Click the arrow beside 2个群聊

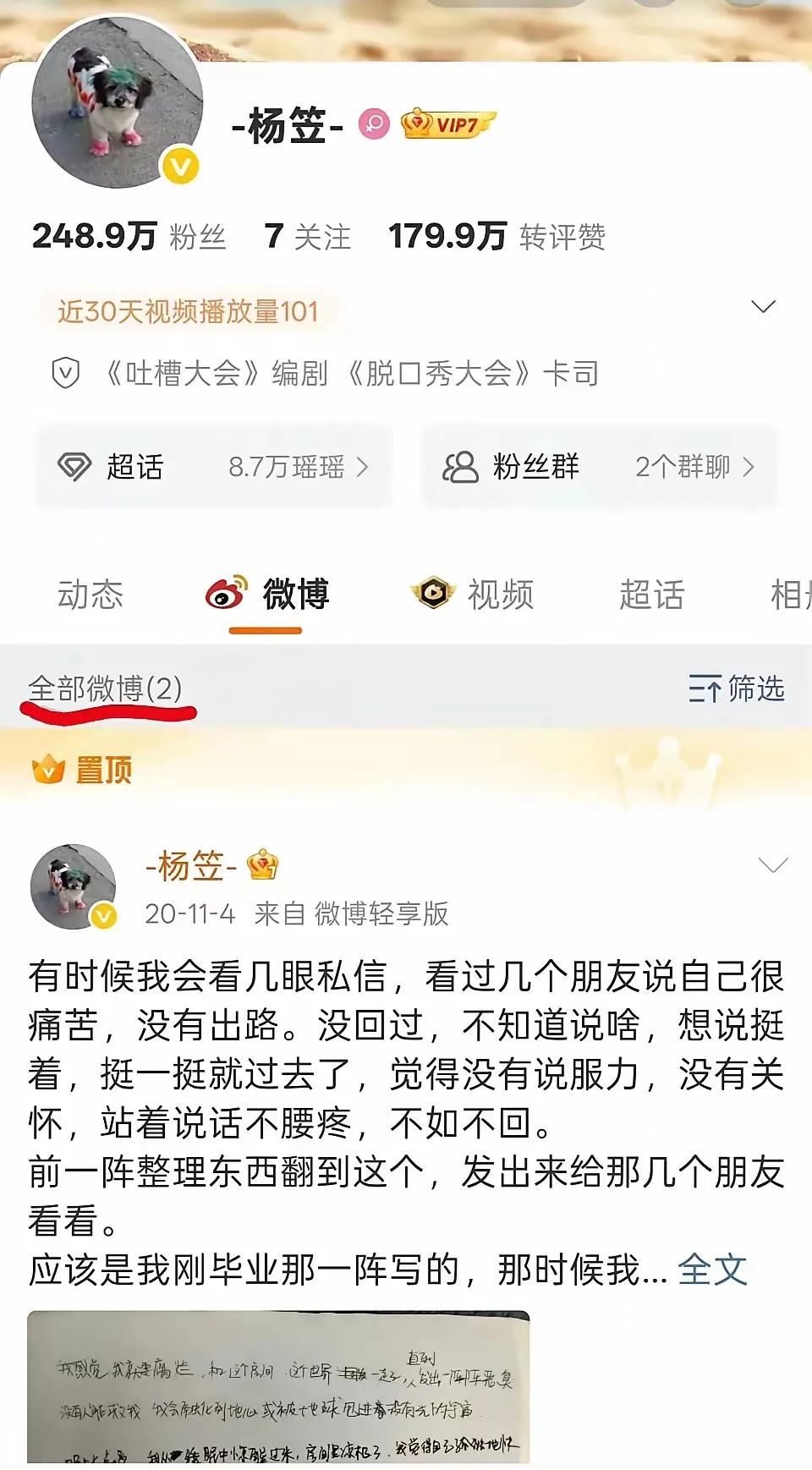[749, 465]
